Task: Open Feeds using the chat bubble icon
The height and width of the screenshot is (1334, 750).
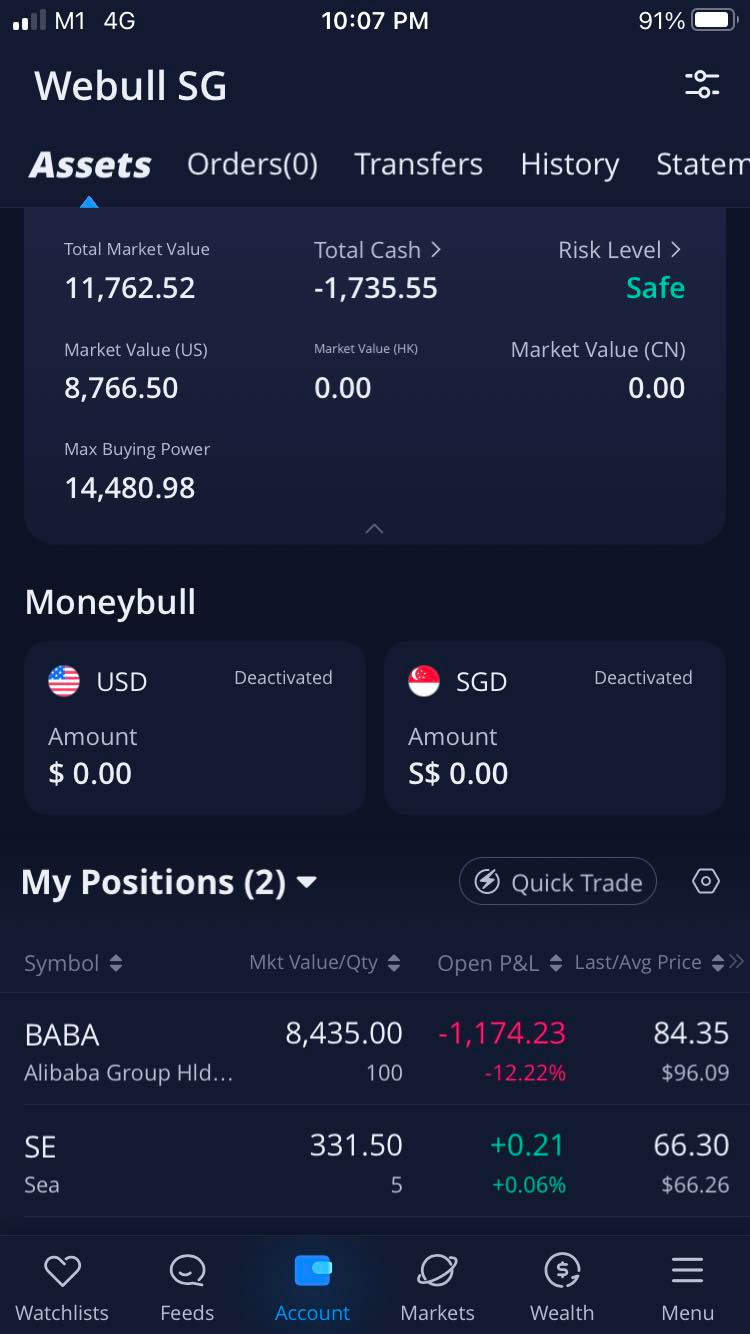Action: 187,1271
